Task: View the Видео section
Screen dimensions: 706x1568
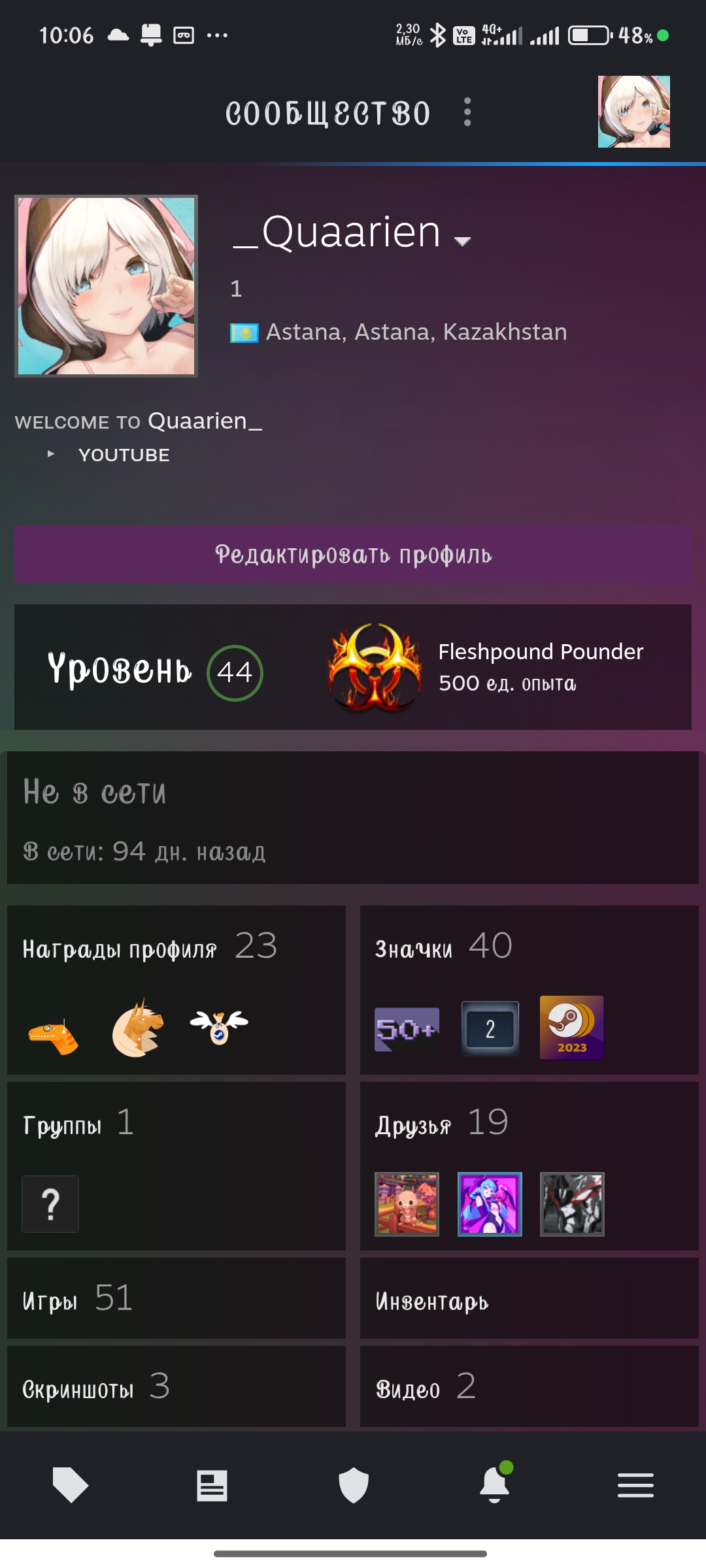Action: [x=529, y=1386]
